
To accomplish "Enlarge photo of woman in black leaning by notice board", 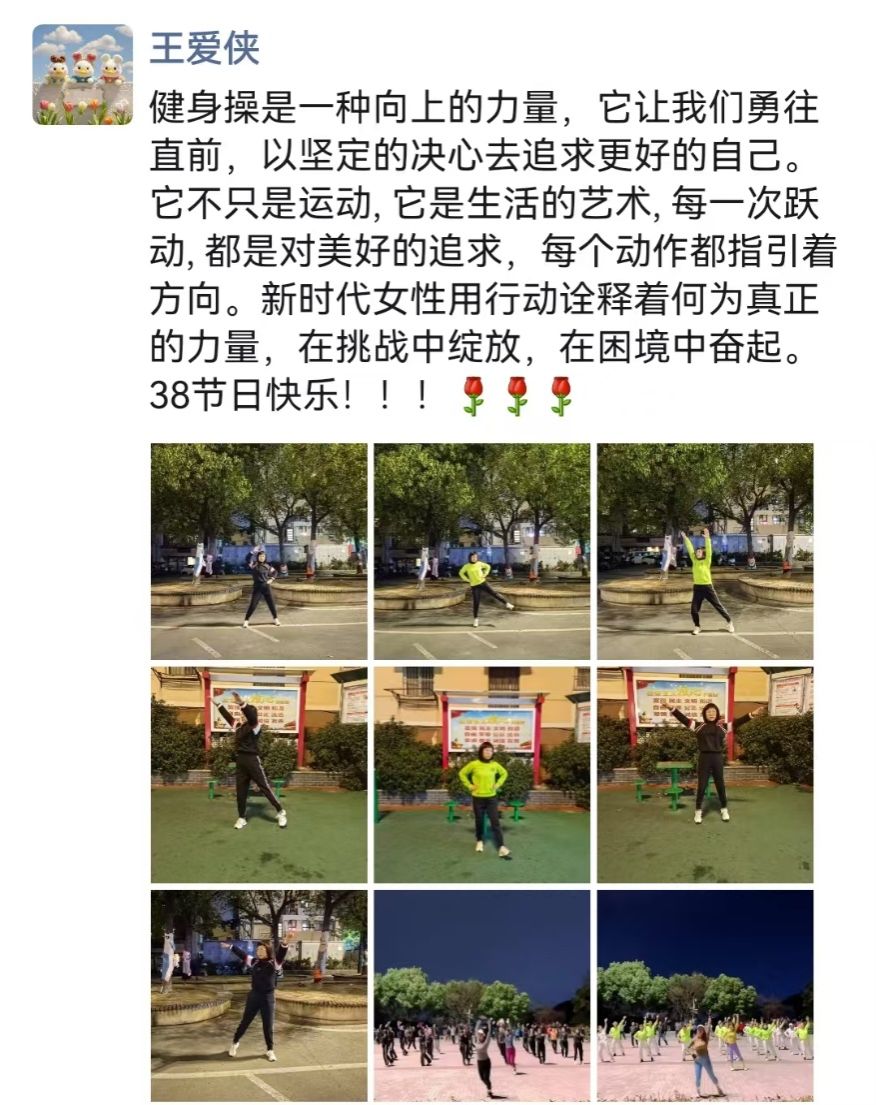I will [258, 774].
